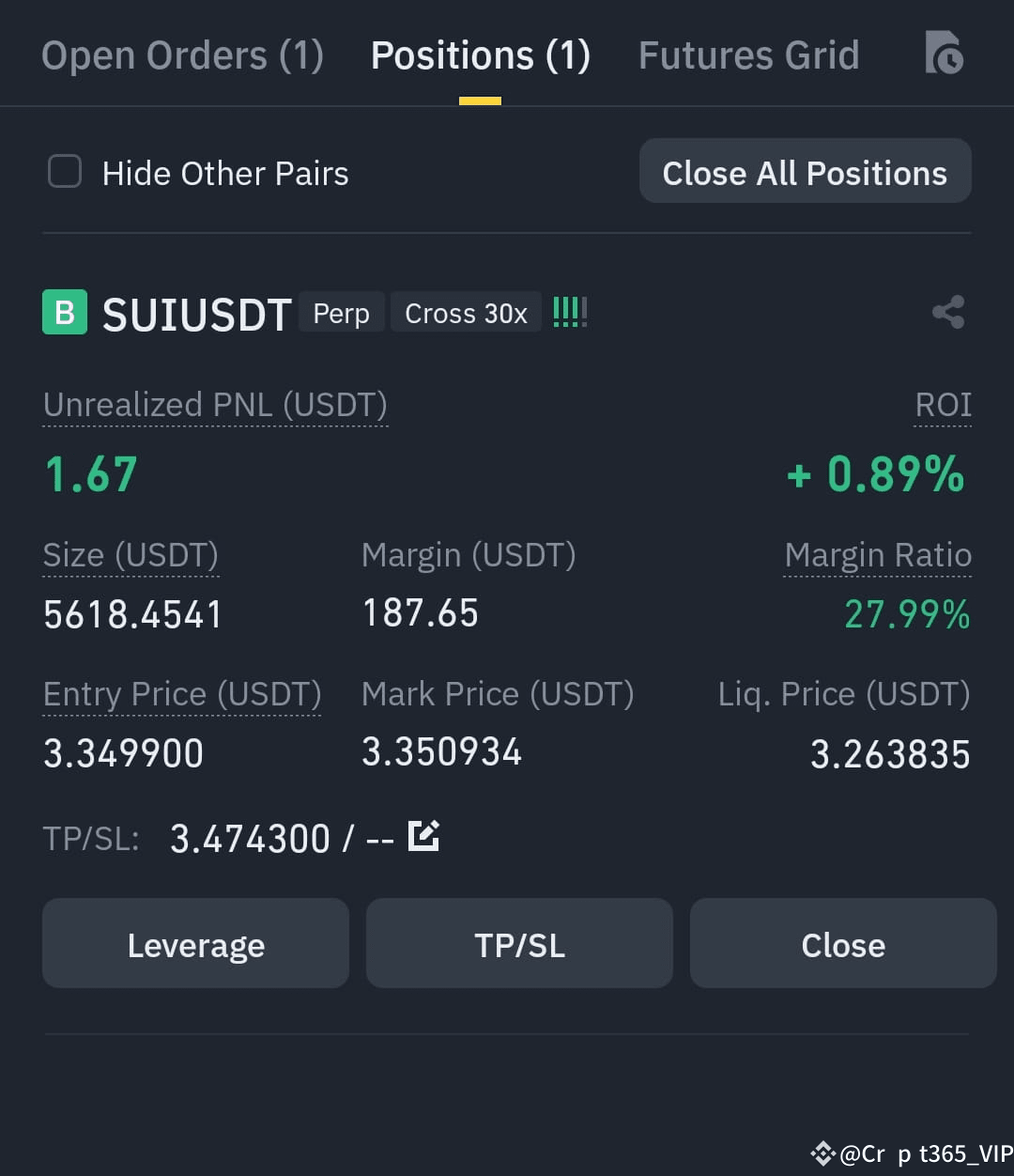Image resolution: width=1014 pixels, height=1176 pixels.
Task: Click the margin ratio bars beside Cross 30x
Action: coord(569,312)
